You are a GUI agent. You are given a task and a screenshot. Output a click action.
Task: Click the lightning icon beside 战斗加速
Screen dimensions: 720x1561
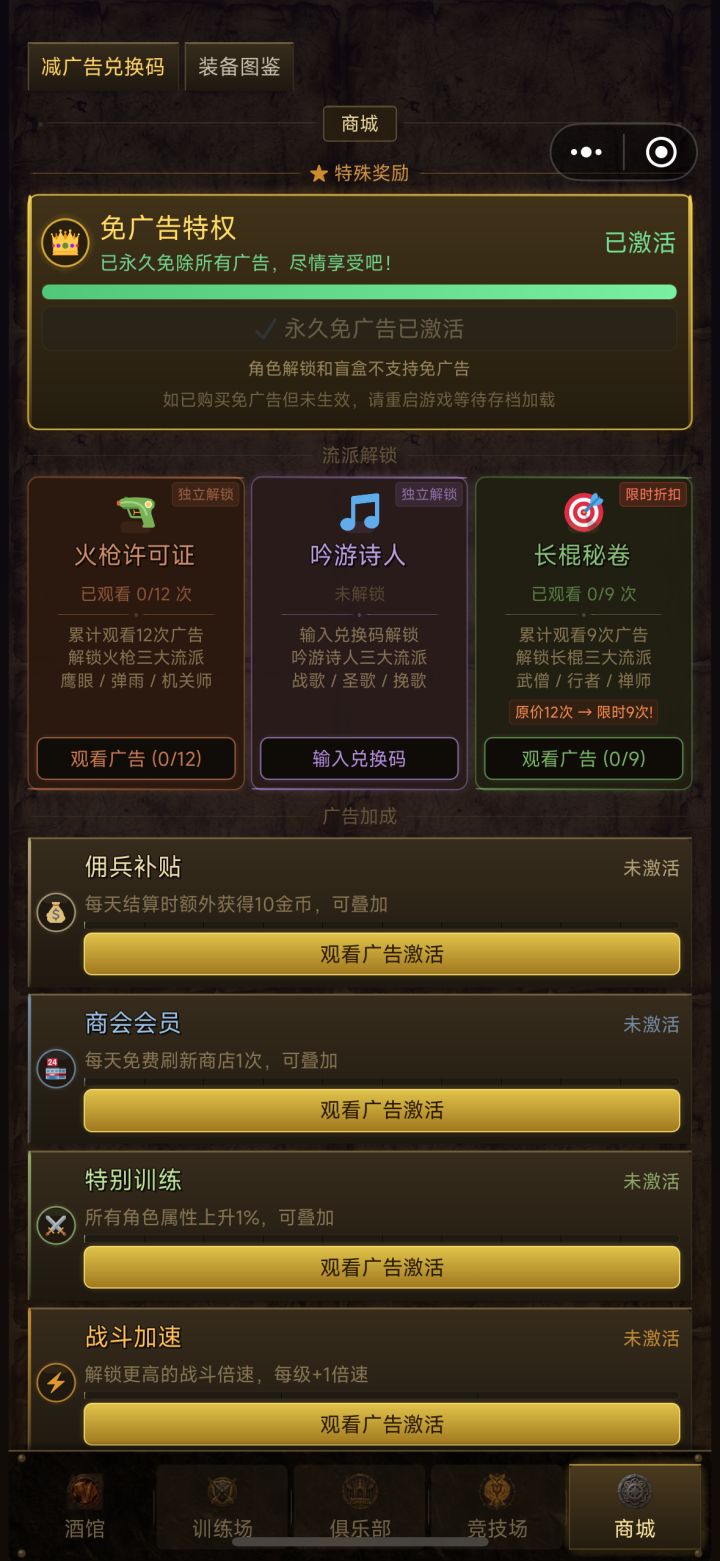coord(57,1382)
